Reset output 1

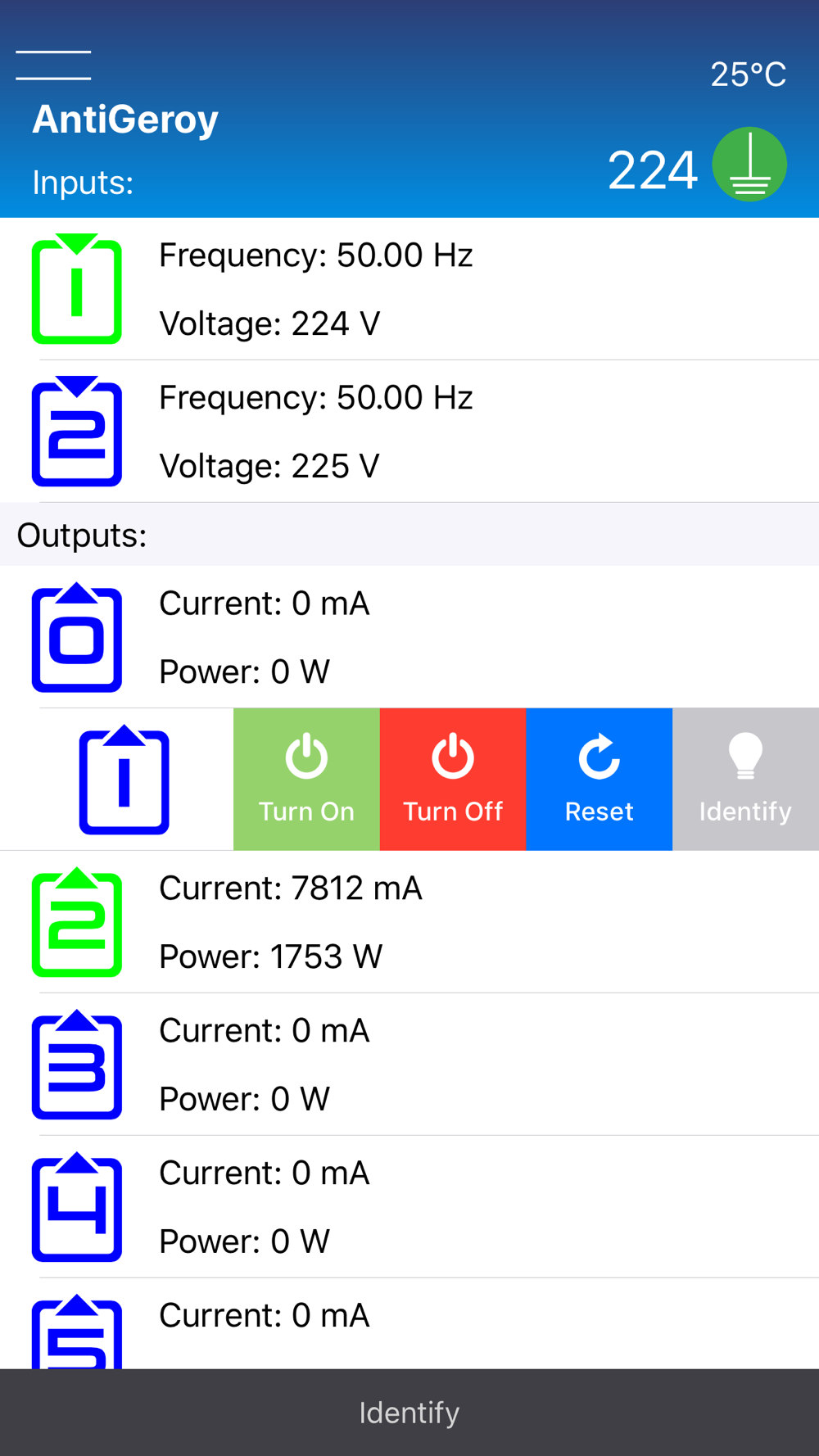(x=600, y=779)
